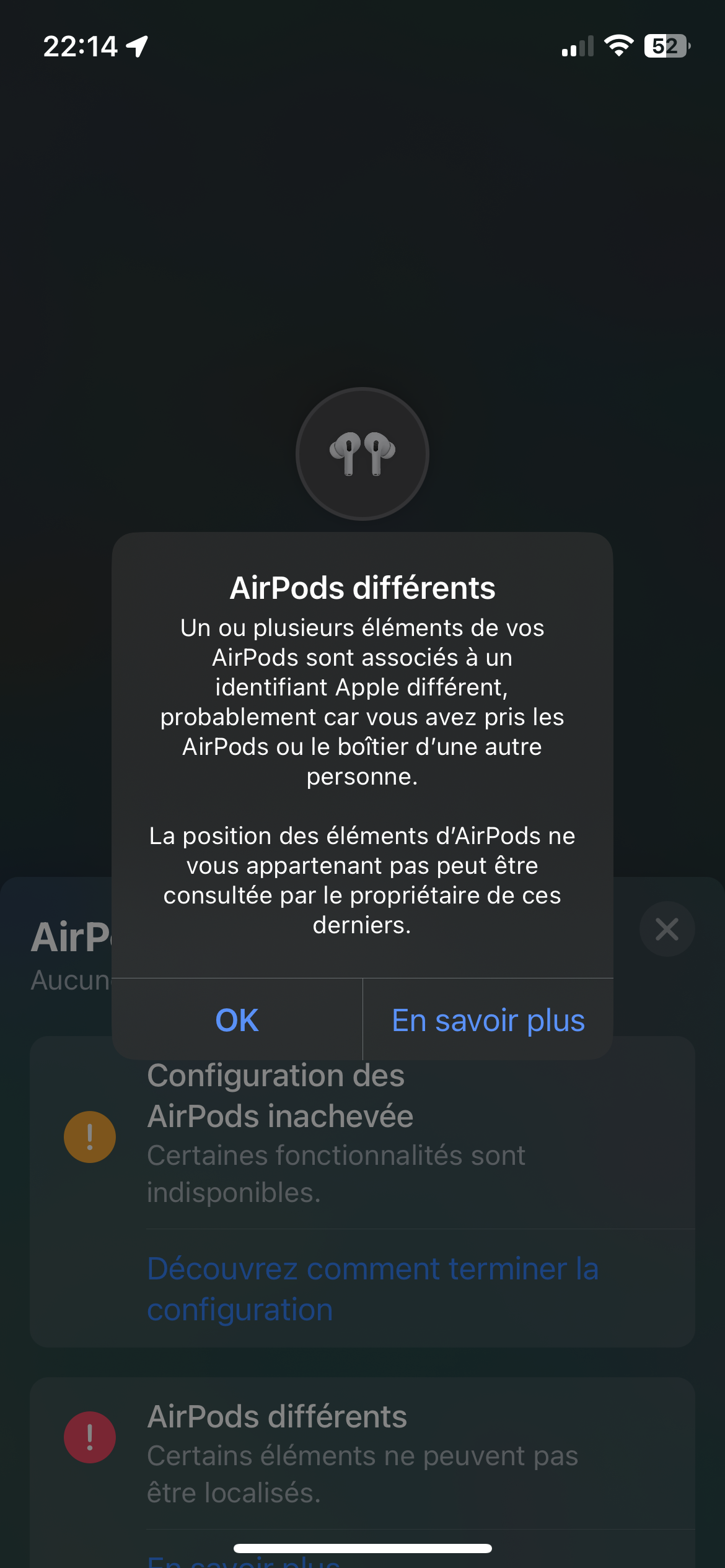Tap En savoir plus in the alert
The image size is (725, 1568).
click(x=488, y=1020)
